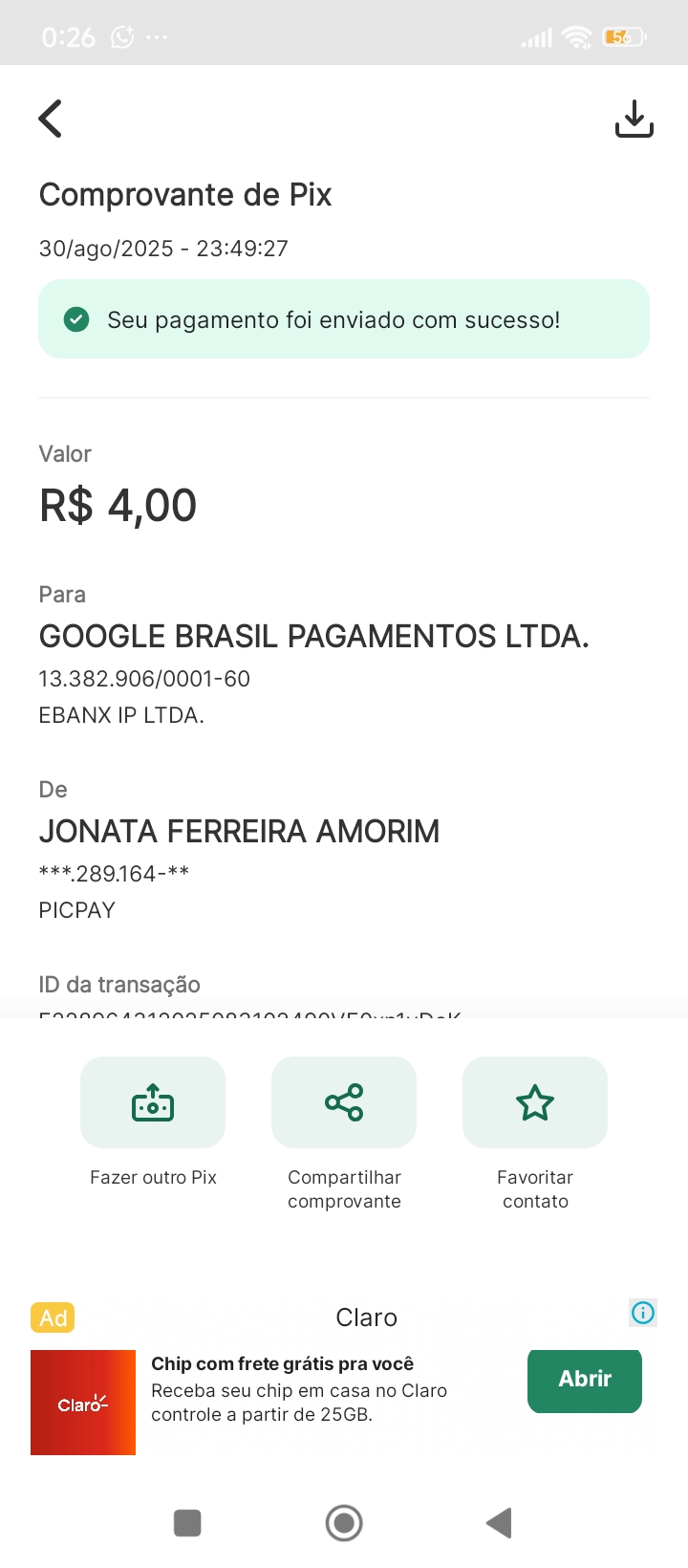The width and height of the screenshot is (688, 1568).
Task: Go to the system home screen
Action: 344,1523
